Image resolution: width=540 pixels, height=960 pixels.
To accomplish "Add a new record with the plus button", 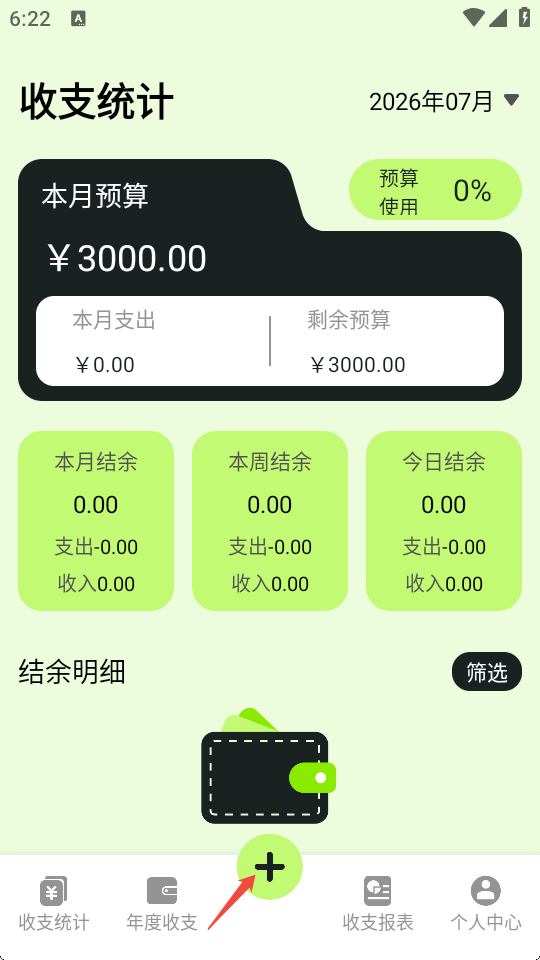I will [270, 867].
